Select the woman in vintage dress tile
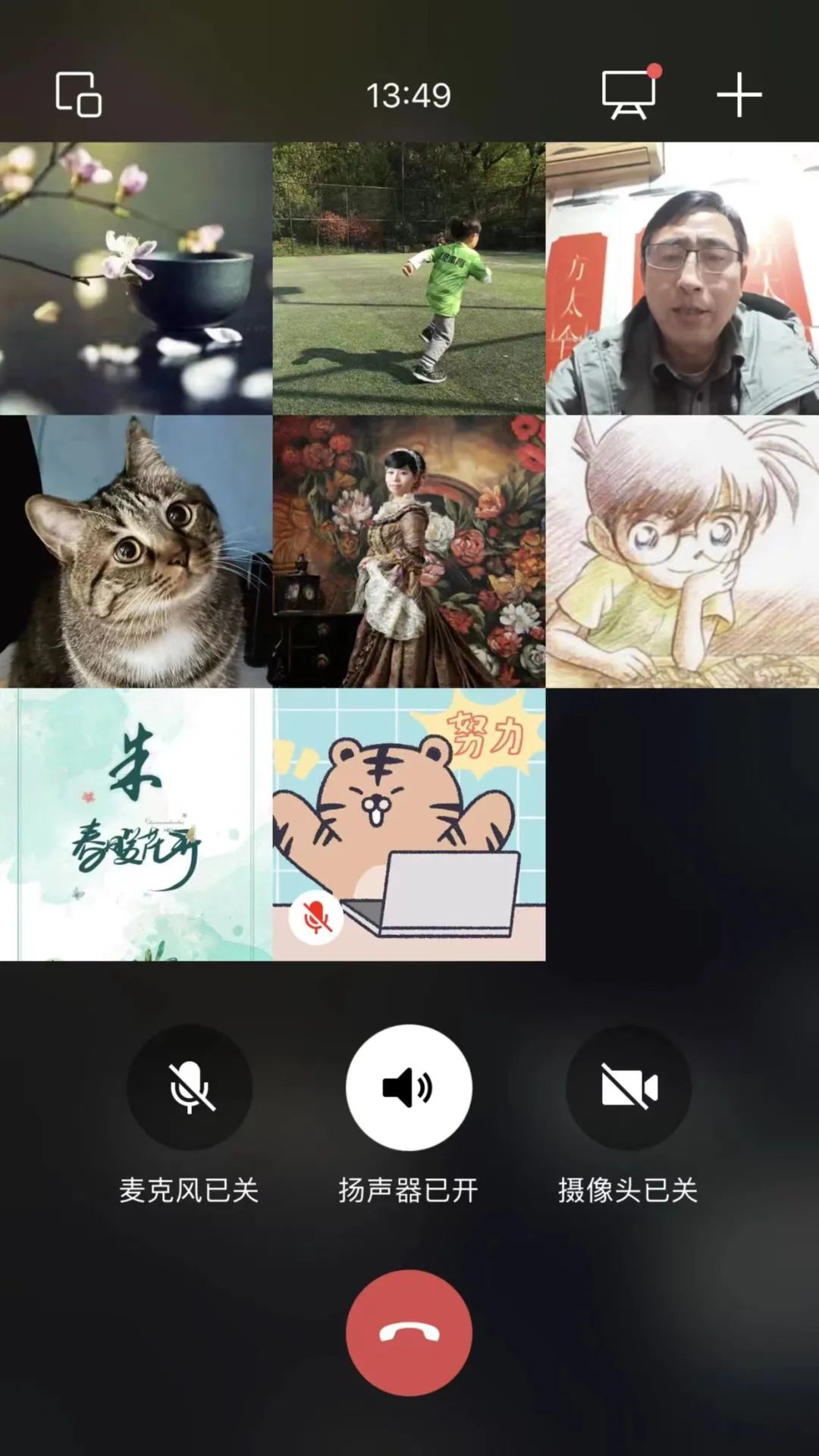The width and height of the screenshot is (819, 1456). pos(409,551)
